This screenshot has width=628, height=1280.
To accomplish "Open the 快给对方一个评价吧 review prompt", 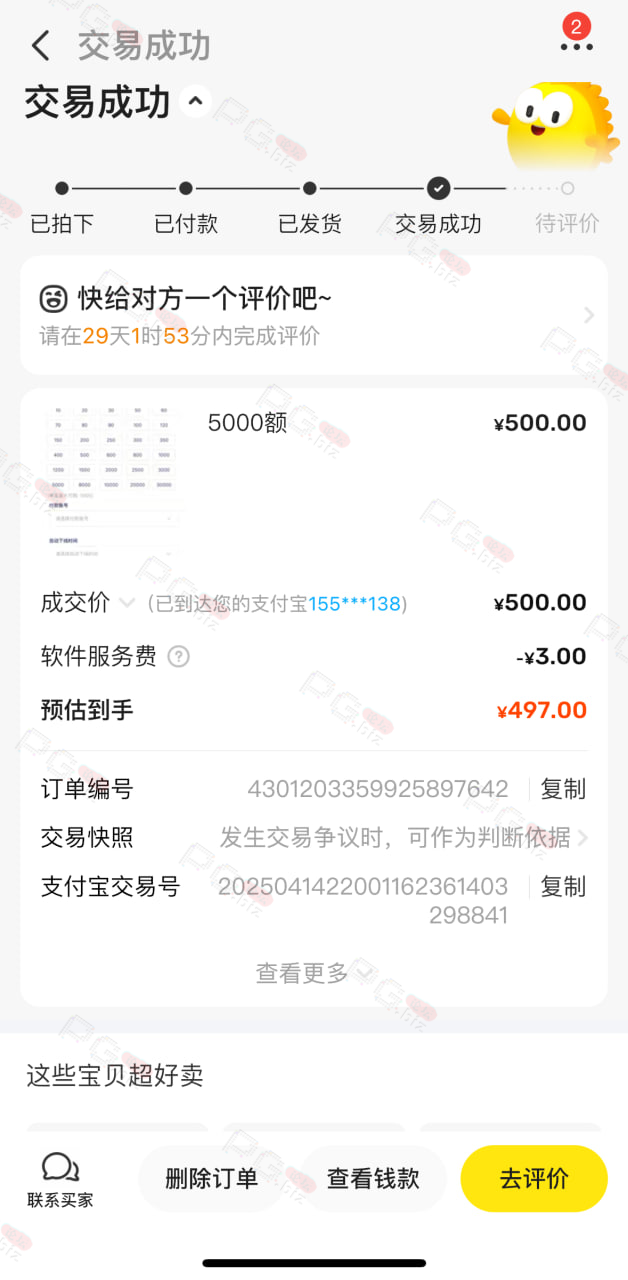I will pos(314,315).
